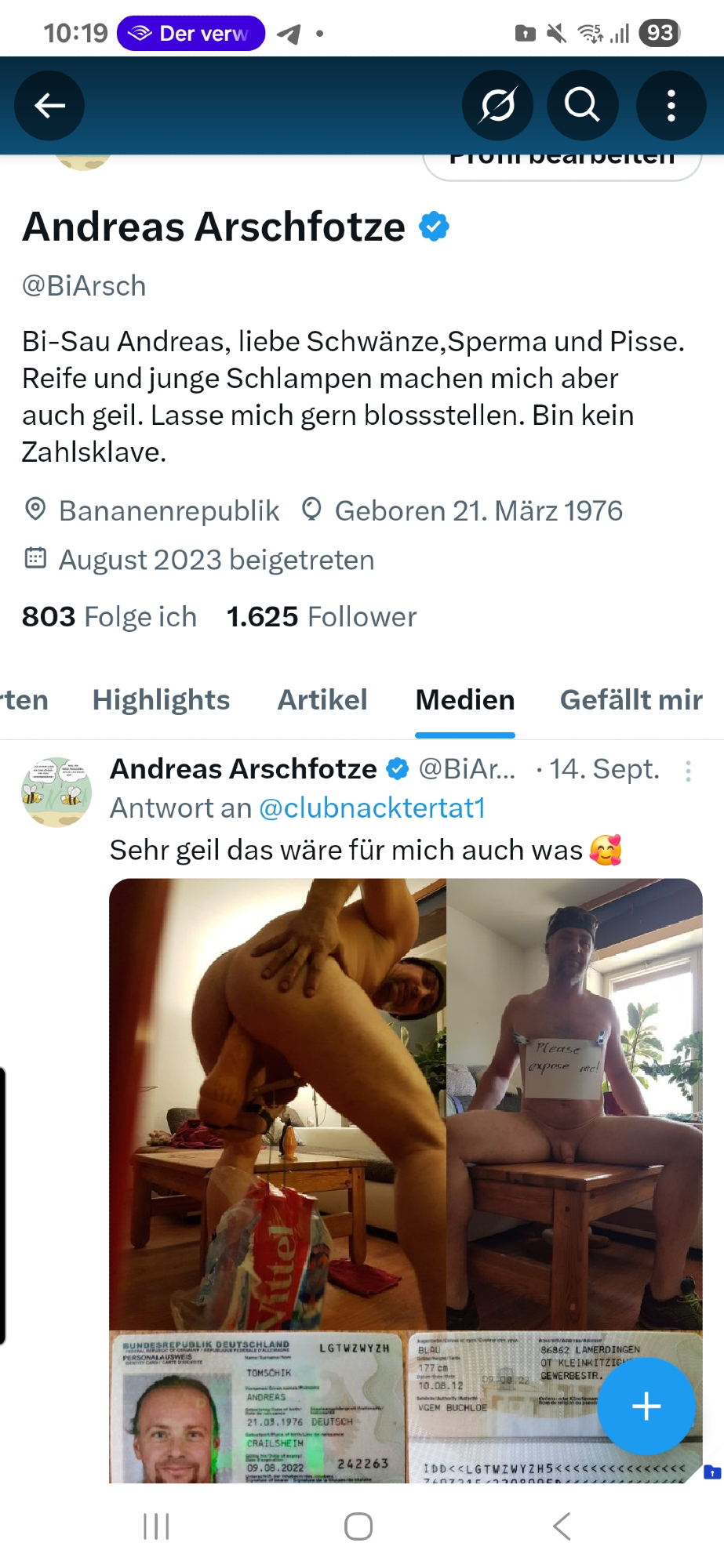Open the 1.625 Follower list

[322, 617]
